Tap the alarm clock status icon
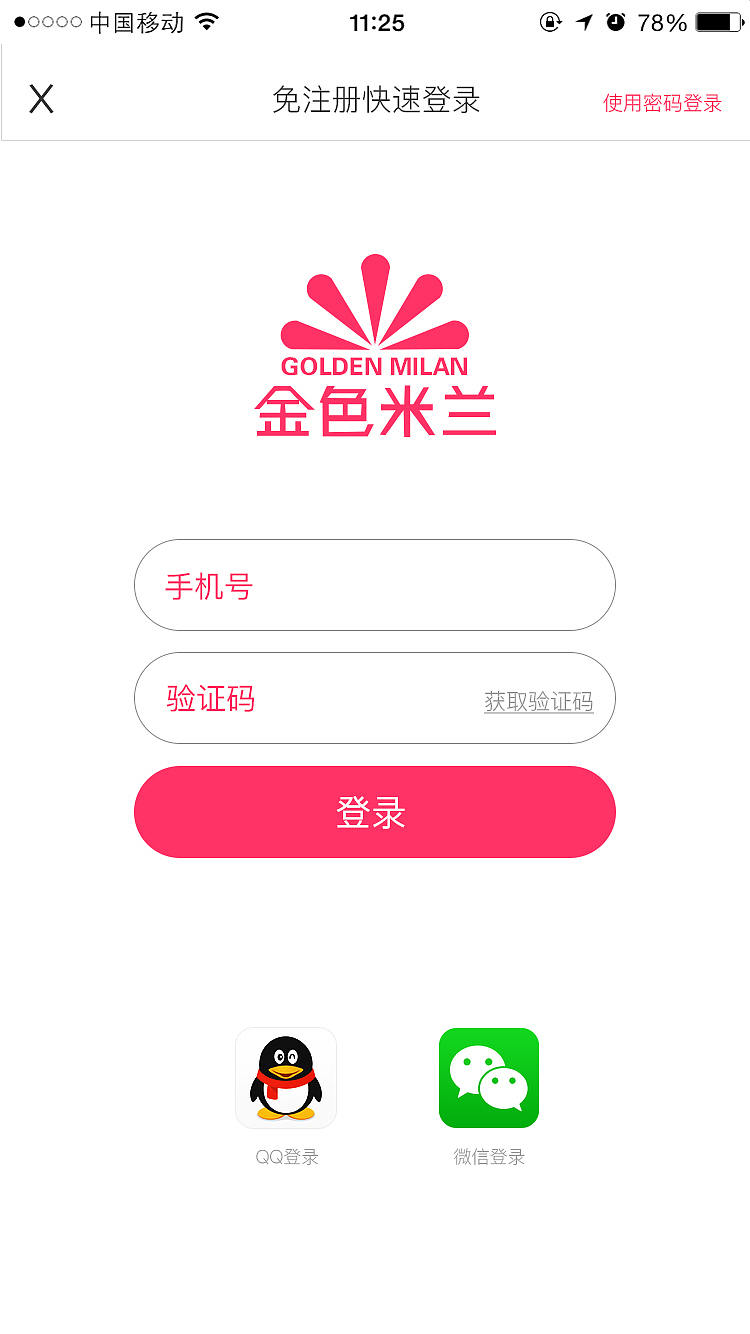Image resolution: width=750 pixels, height=1334 pixels. tap(614, 21)
